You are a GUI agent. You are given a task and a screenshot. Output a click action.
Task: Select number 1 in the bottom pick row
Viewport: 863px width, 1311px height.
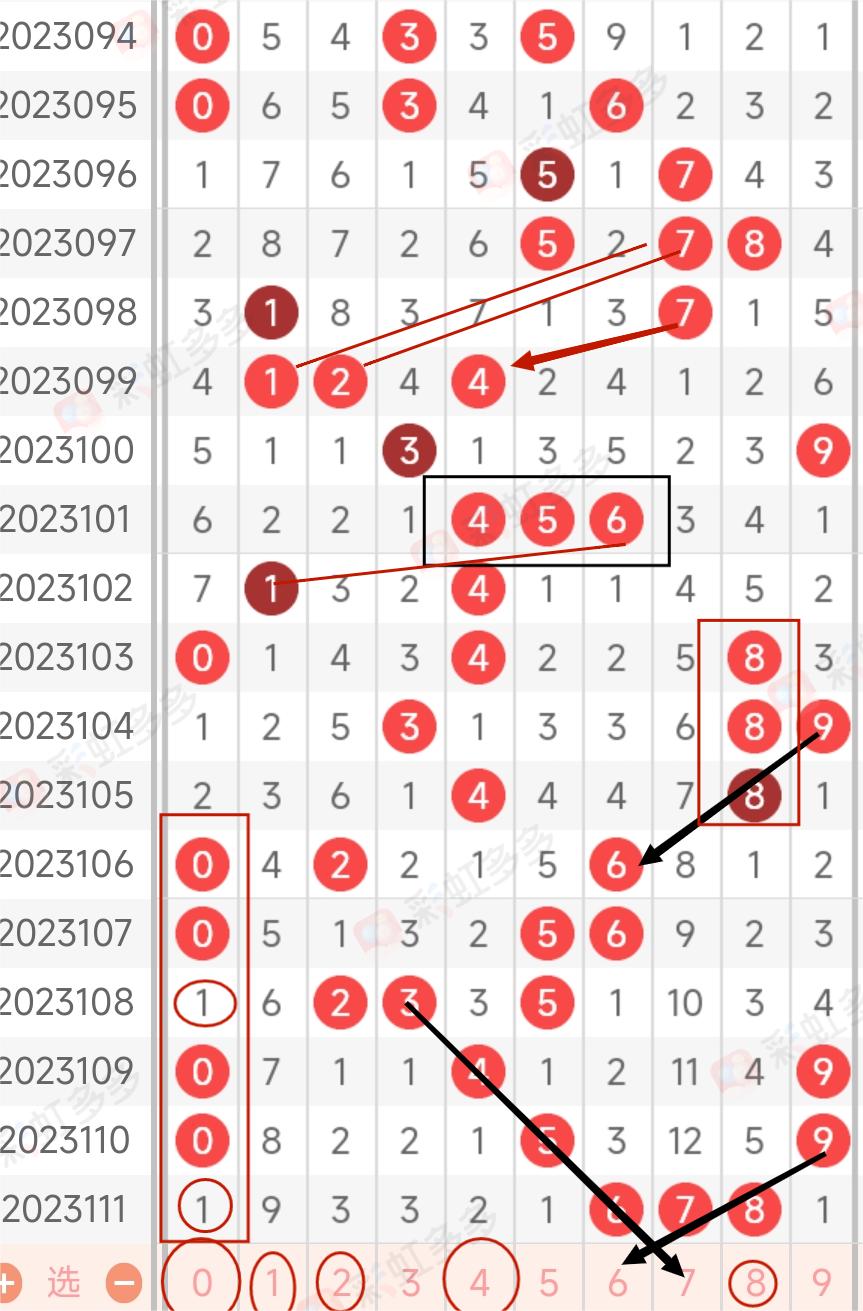271,1282
